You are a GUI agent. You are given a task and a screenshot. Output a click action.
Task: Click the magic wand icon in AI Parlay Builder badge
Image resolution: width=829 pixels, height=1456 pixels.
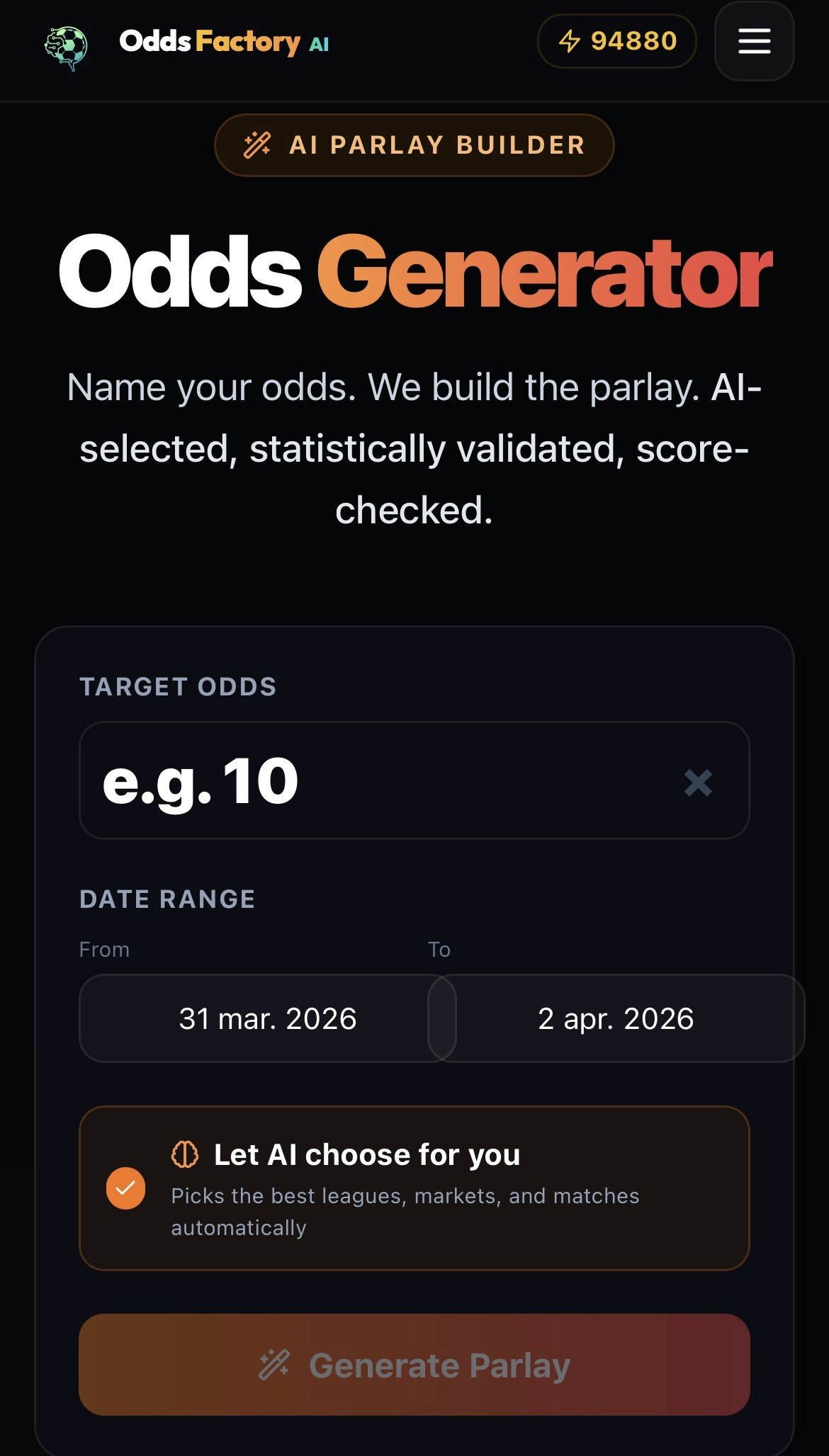256,144
